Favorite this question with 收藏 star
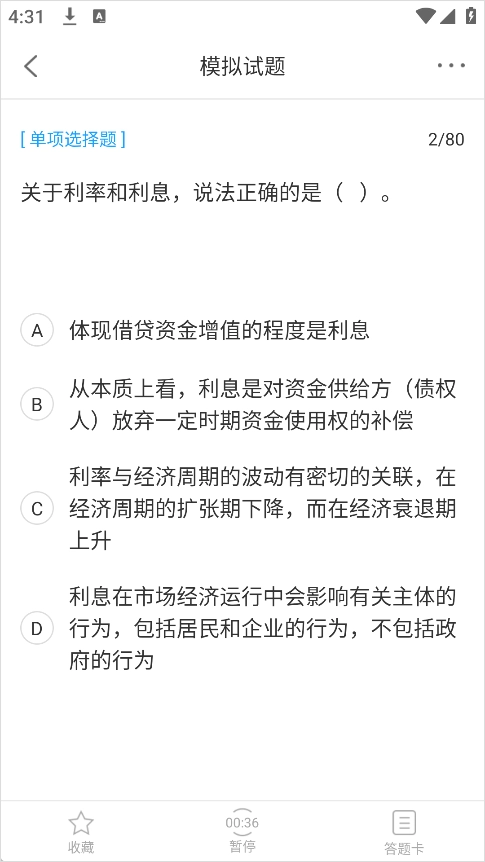The image size is (485, 862). [x=81, y=832]
